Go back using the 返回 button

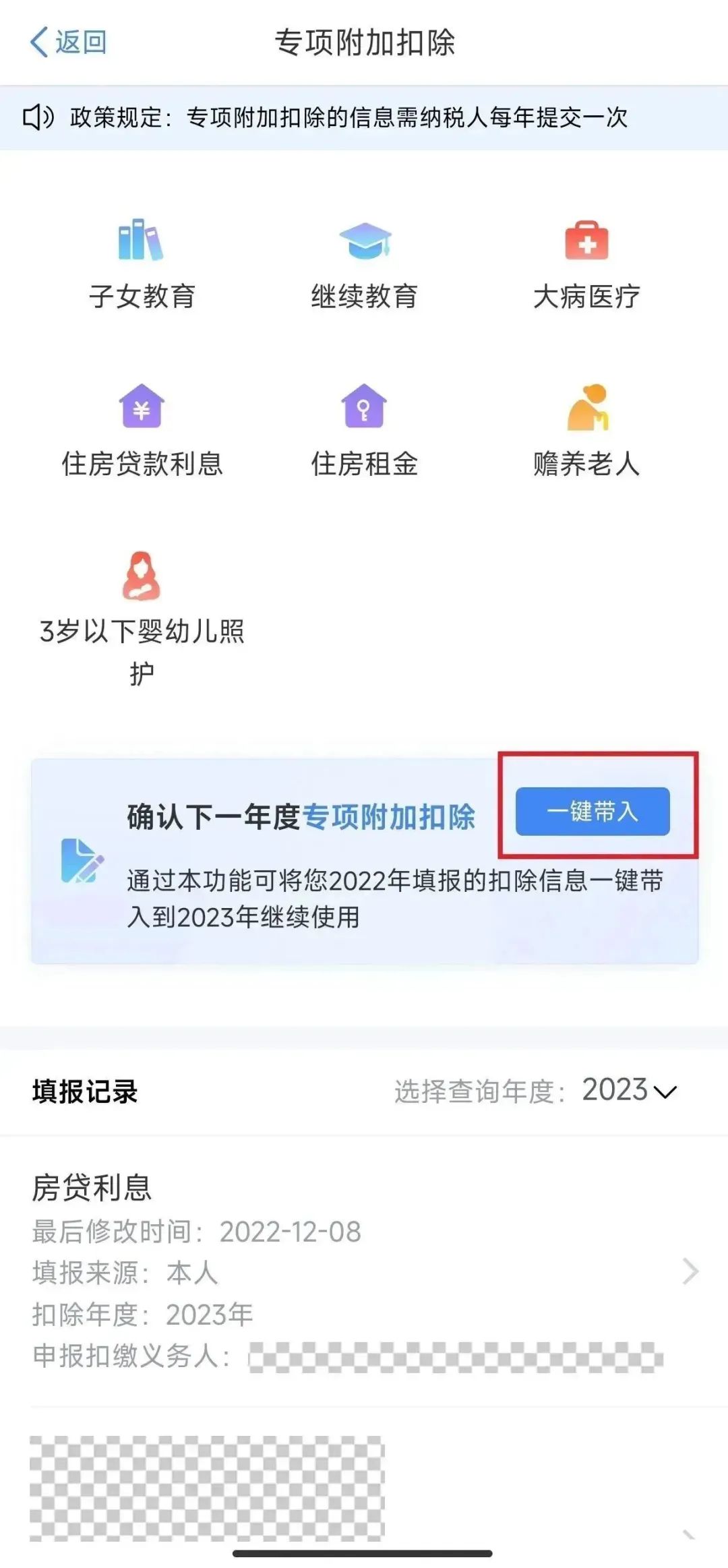click(x=68, y=42)
